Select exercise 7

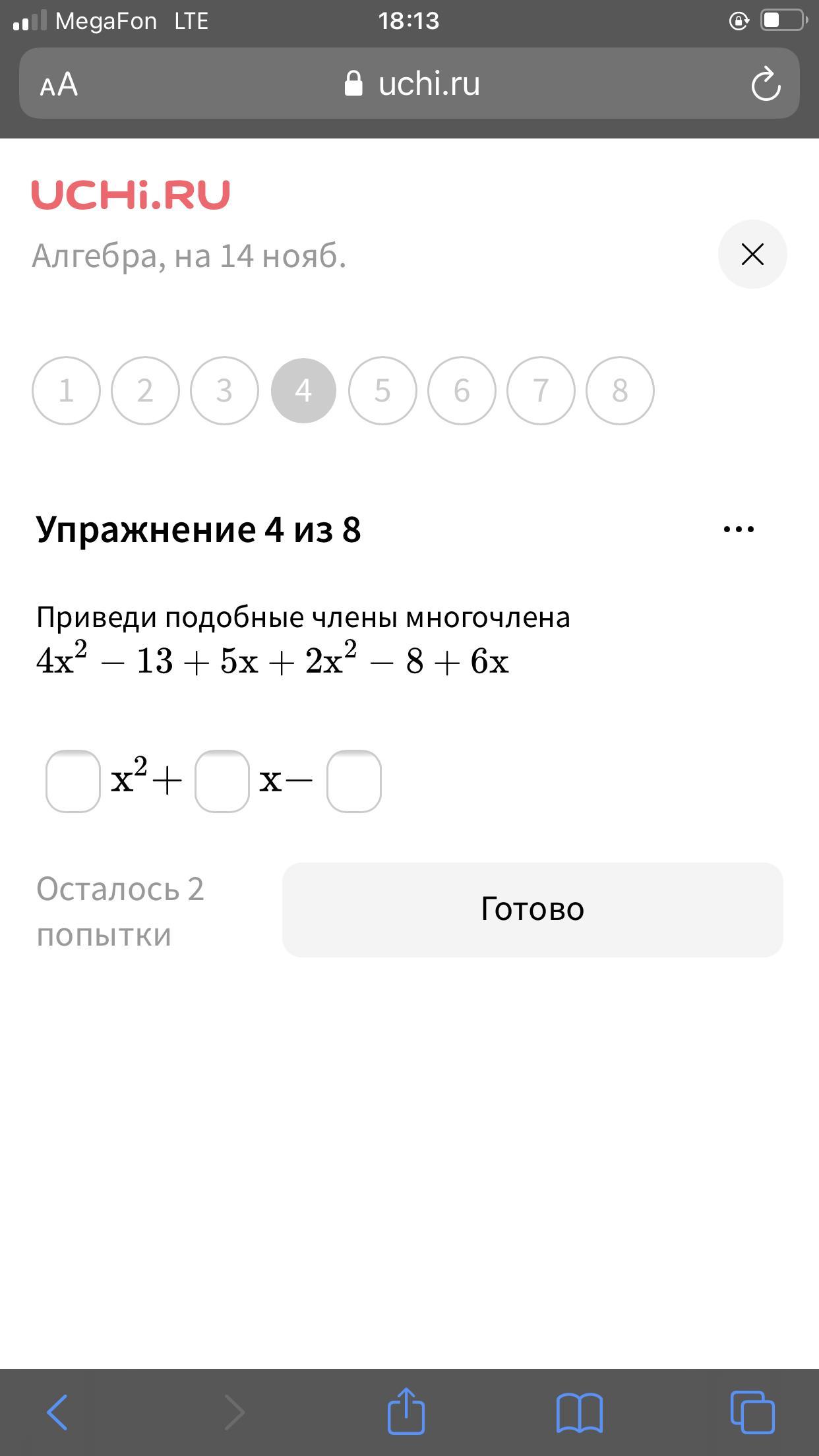tap(541, 390)
